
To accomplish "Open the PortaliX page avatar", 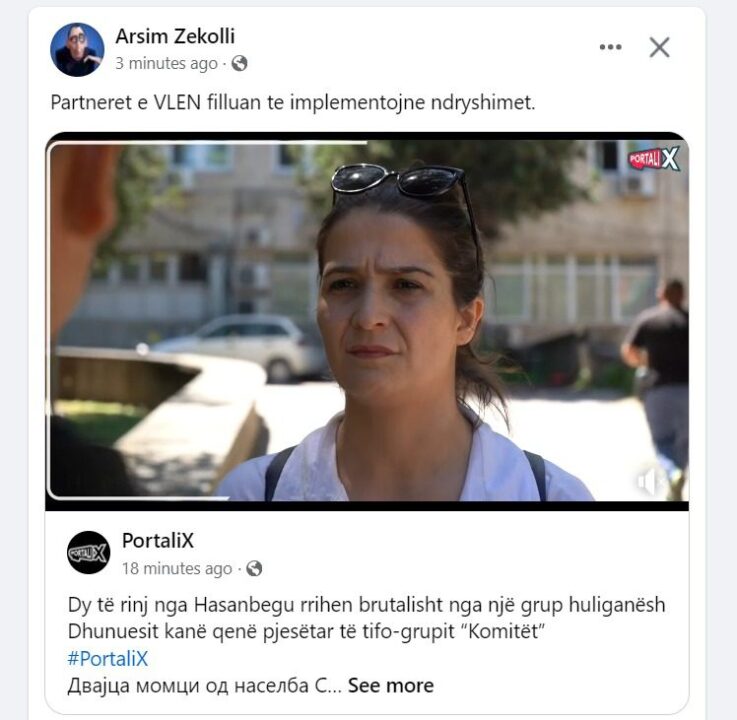I will [88, 552].
